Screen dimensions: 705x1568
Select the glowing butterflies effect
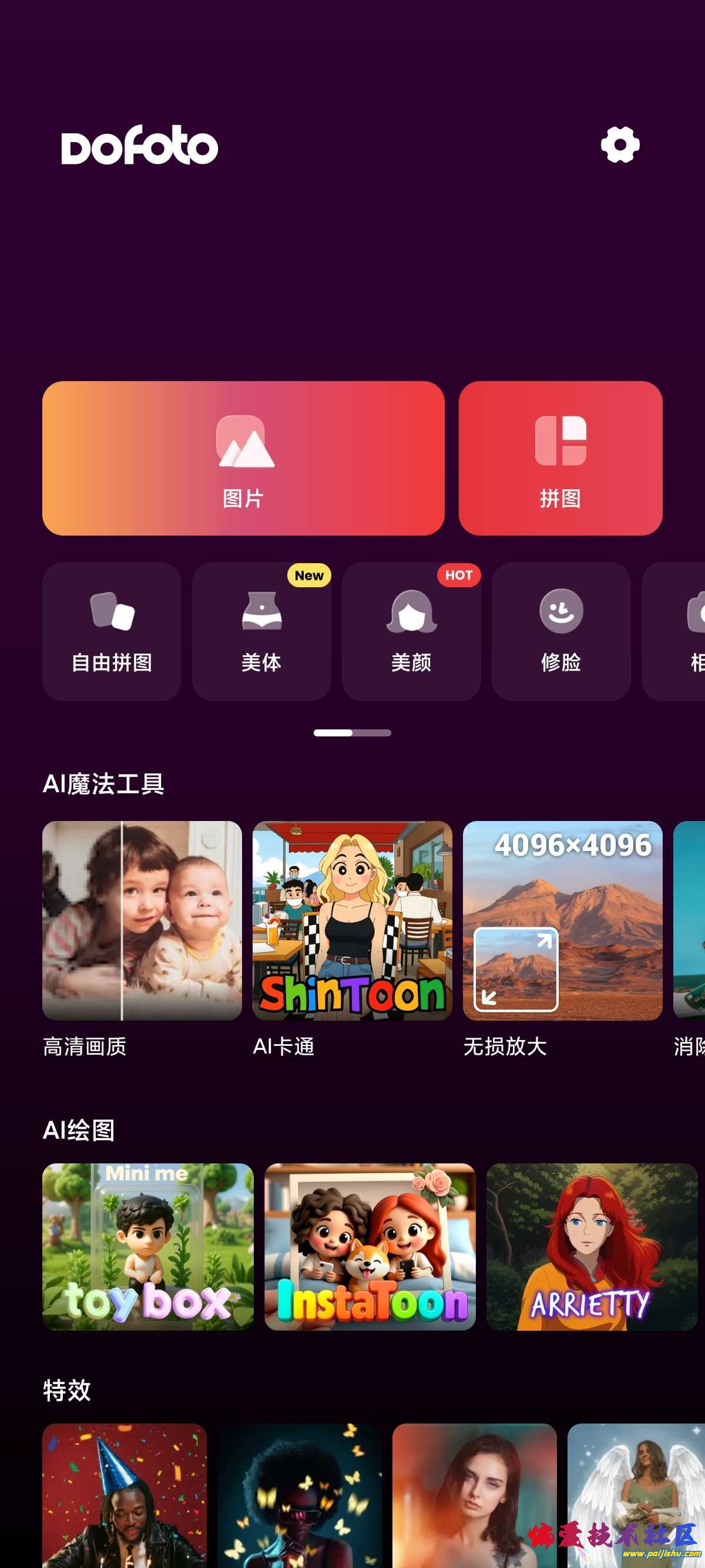pyautogui.click(x=299, y=1495)
